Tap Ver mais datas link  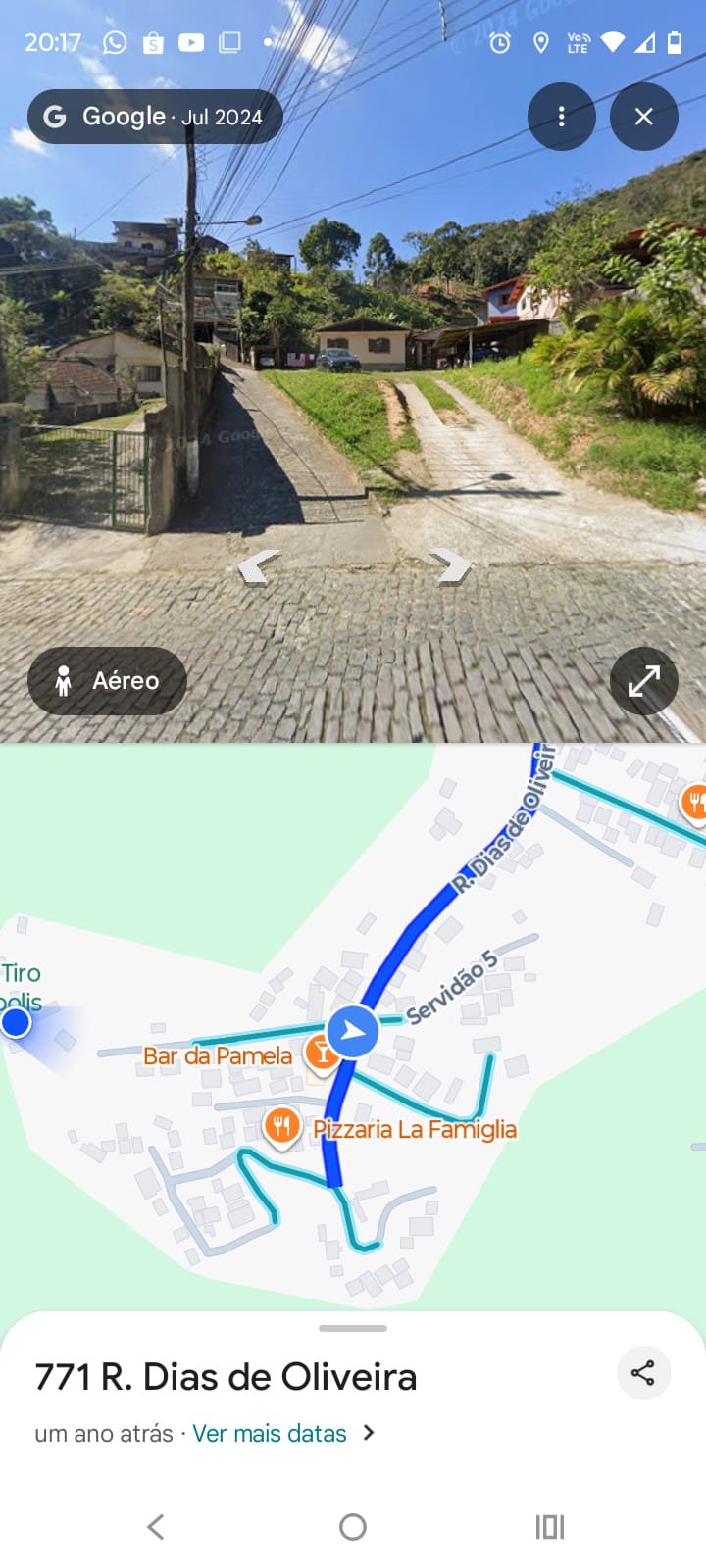270,1433
